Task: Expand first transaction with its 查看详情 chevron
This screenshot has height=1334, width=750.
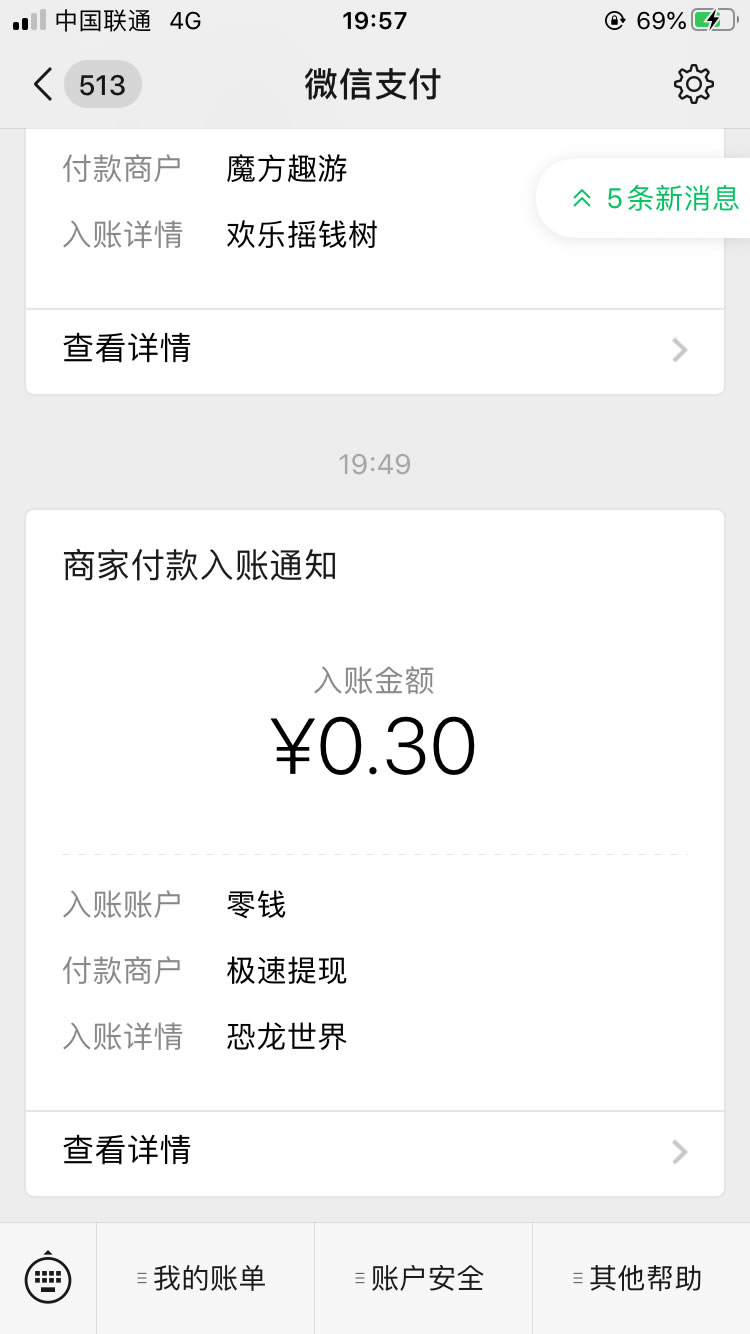Action: coord(679,350)
